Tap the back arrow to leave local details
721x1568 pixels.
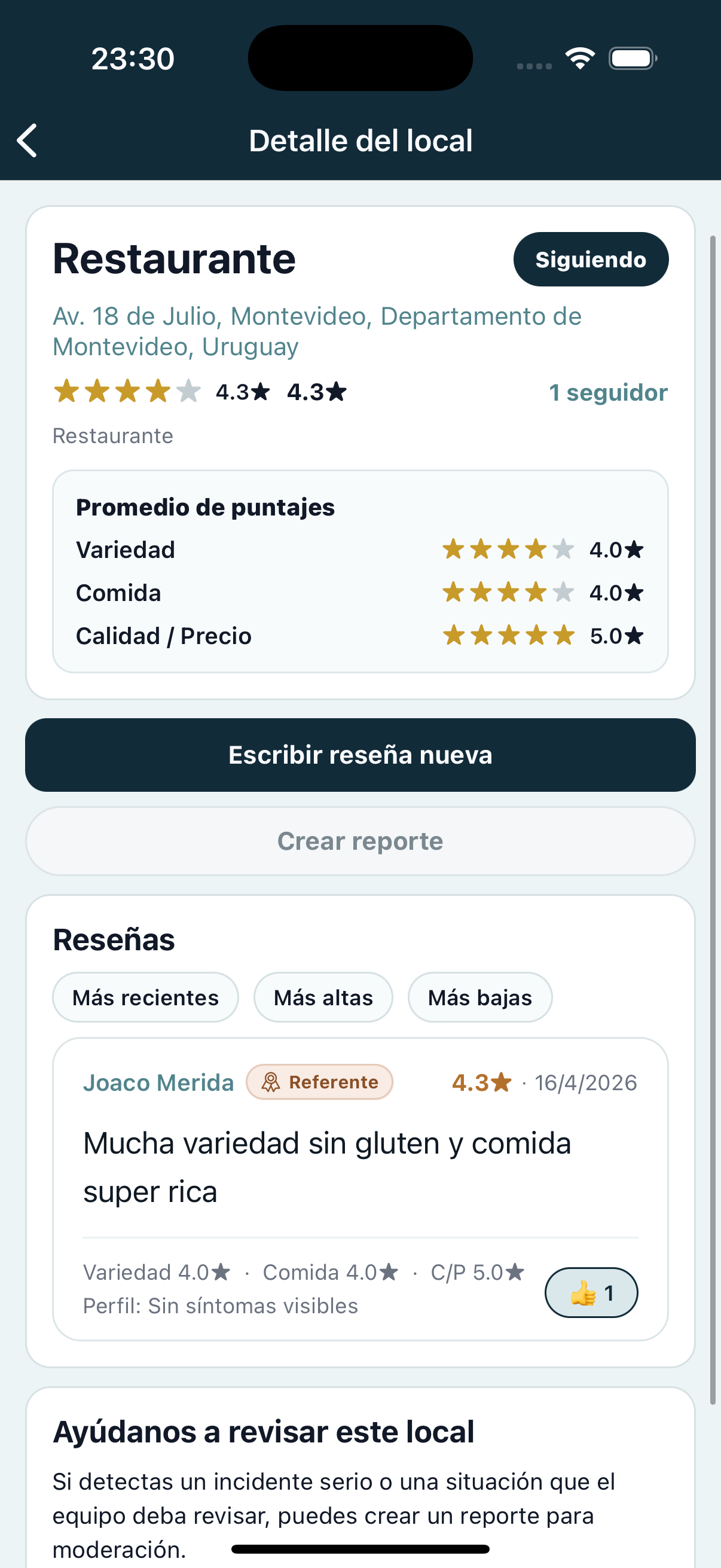coord(28,140)
